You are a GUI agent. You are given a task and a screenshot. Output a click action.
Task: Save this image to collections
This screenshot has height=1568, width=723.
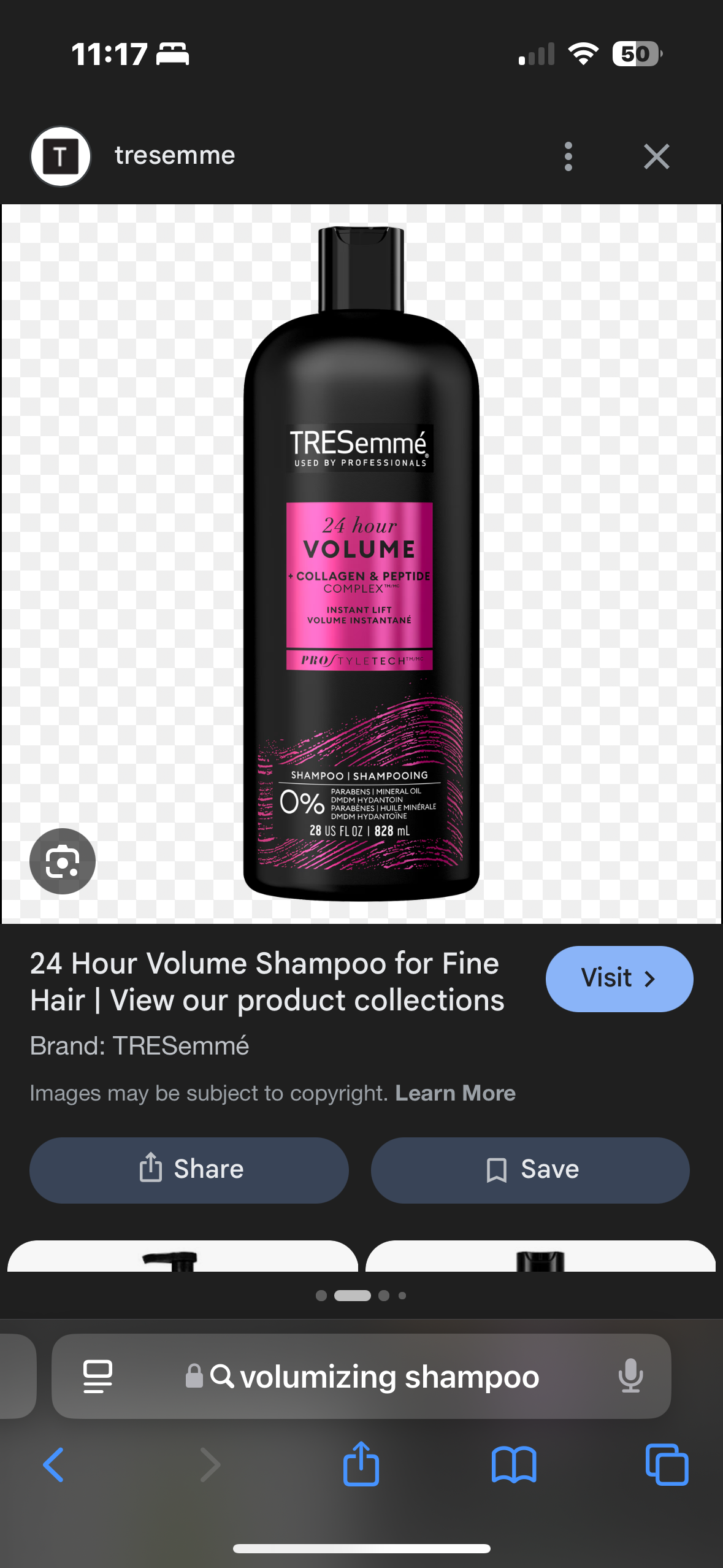(x=530, y=1170)
